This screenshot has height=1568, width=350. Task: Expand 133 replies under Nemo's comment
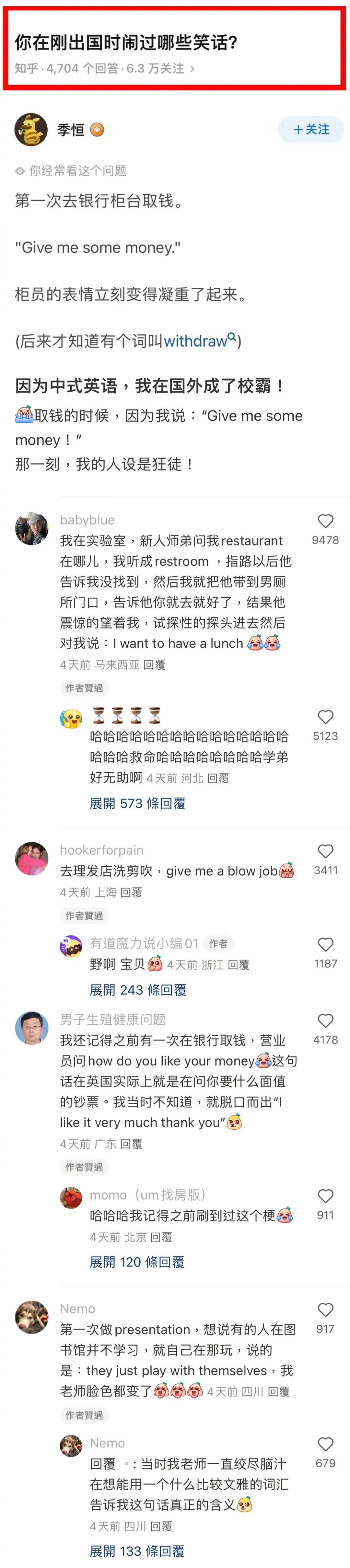point(137,1551)
